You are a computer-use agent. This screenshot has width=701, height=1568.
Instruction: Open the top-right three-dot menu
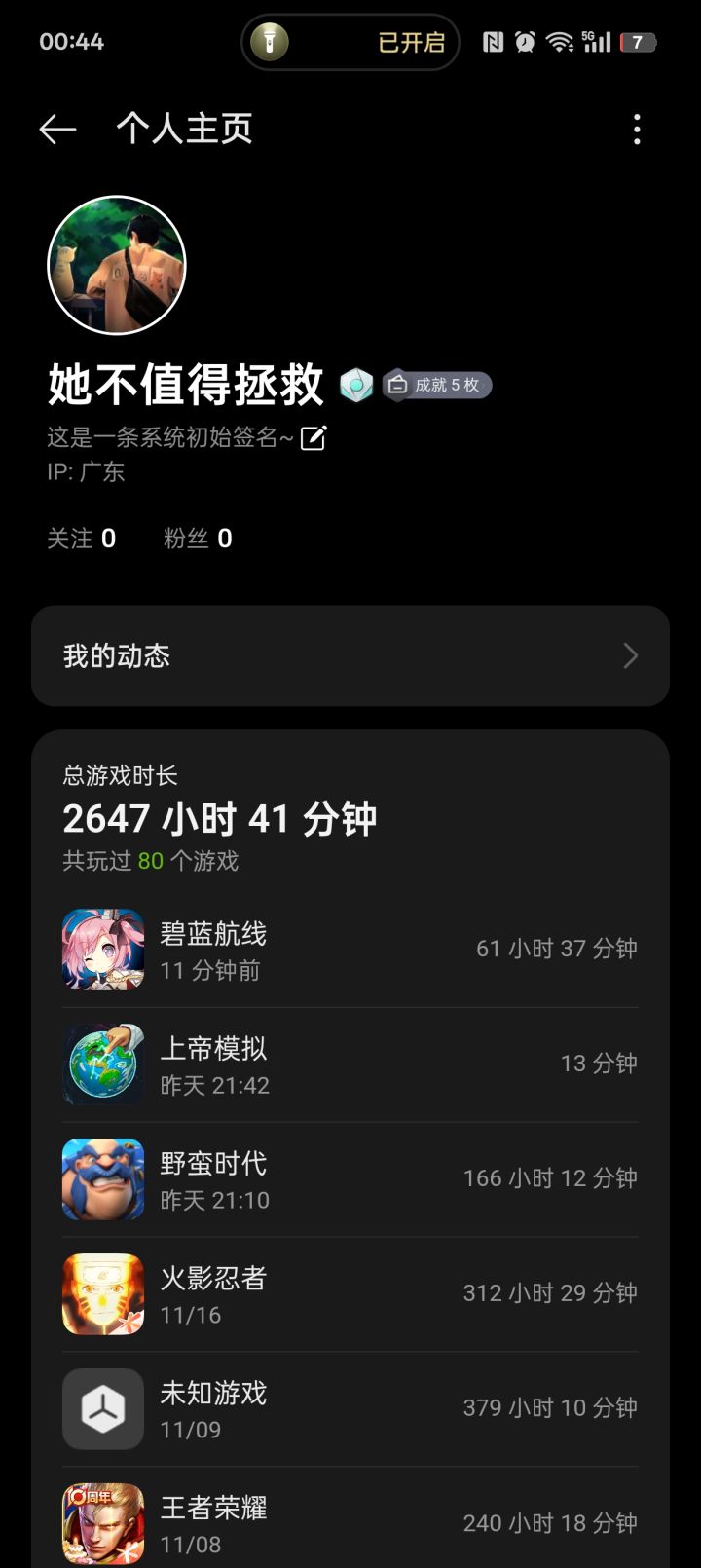point(638,128)
